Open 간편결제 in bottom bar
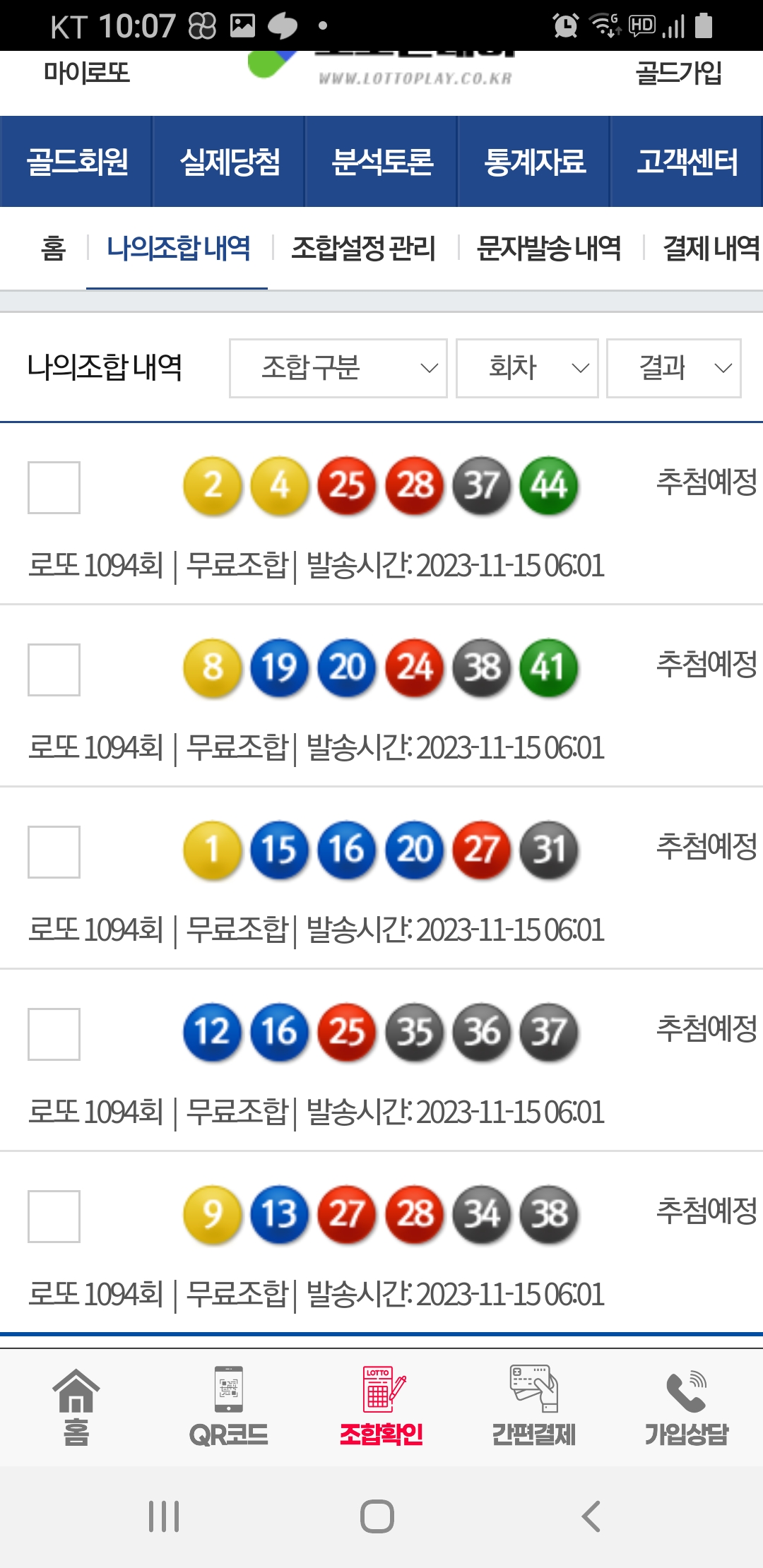Screen dimensions: 763x1568 pyautogui.click(x=534, y=1406)
